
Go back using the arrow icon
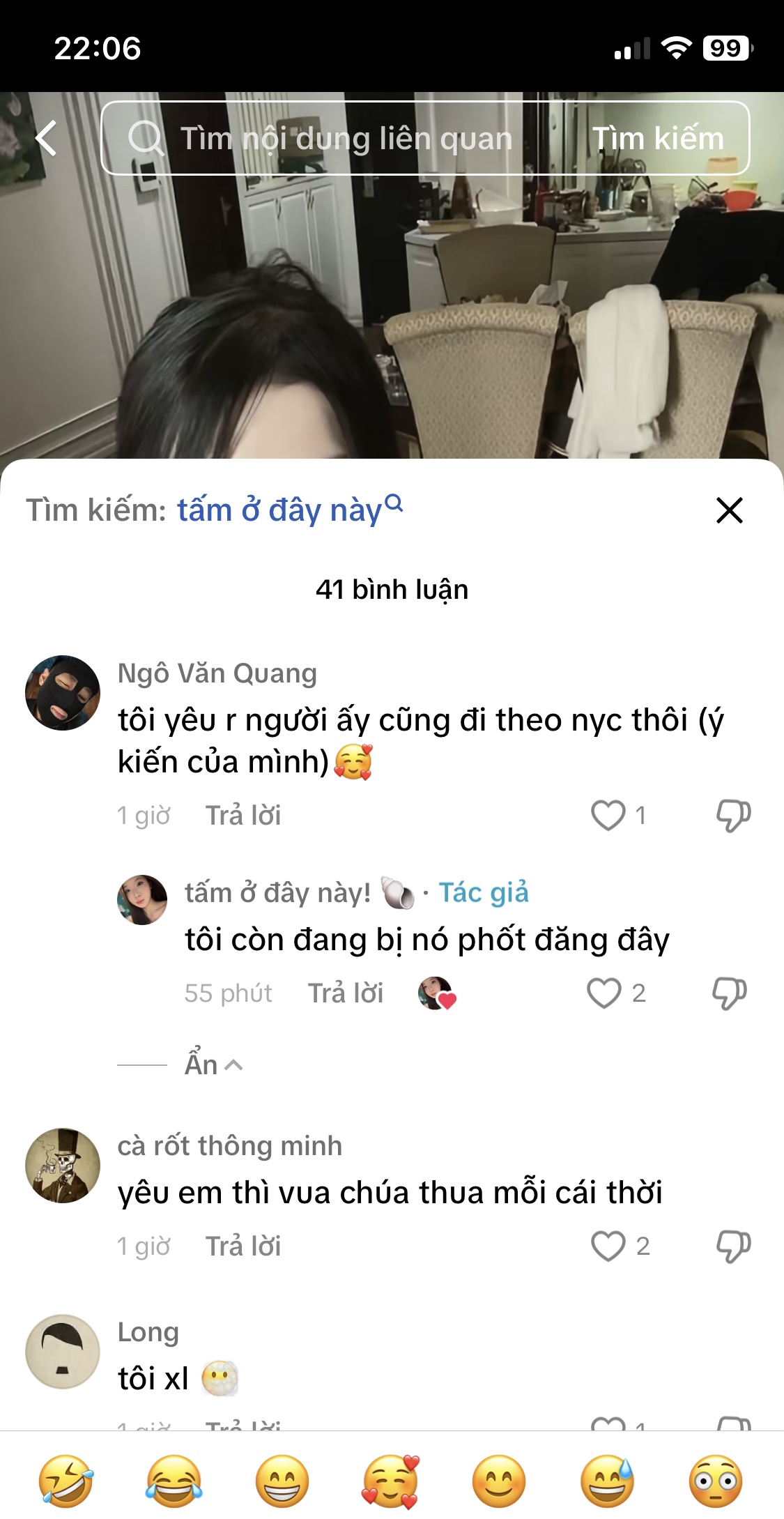click(x=47, y=138)
